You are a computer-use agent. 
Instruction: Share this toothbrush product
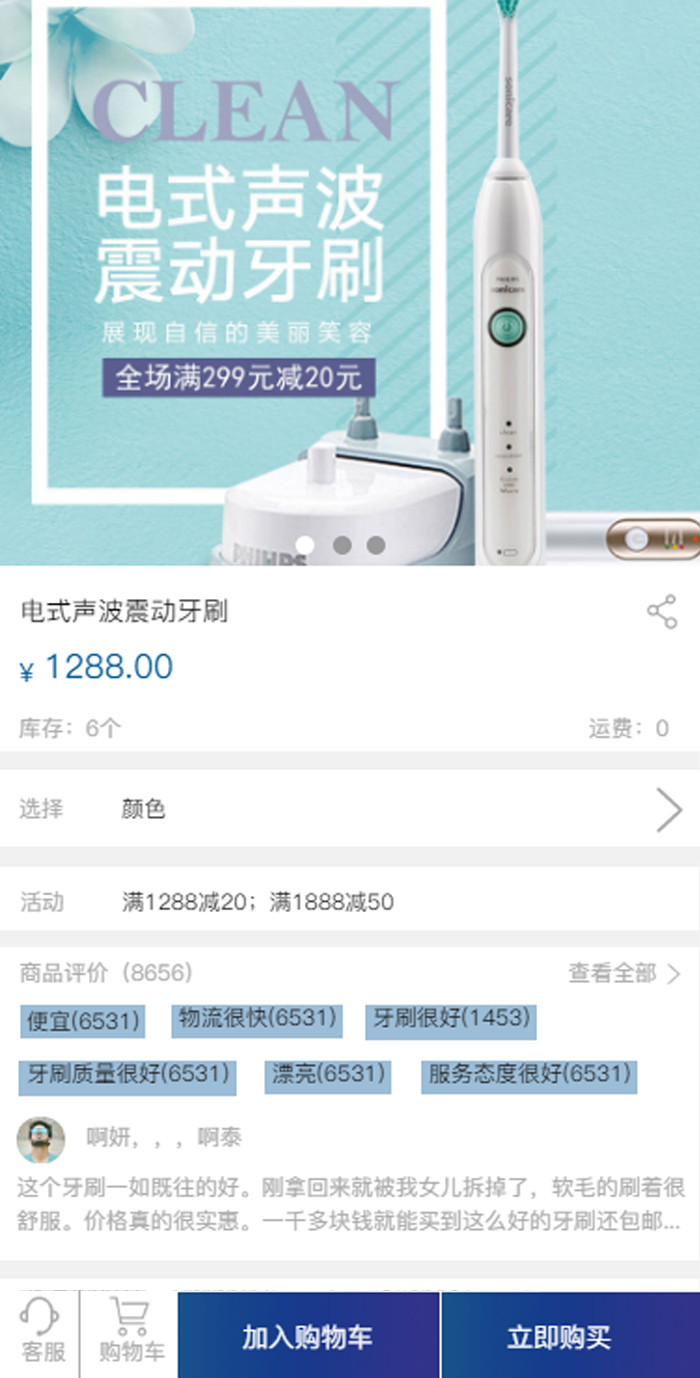(x=662, y=612)
